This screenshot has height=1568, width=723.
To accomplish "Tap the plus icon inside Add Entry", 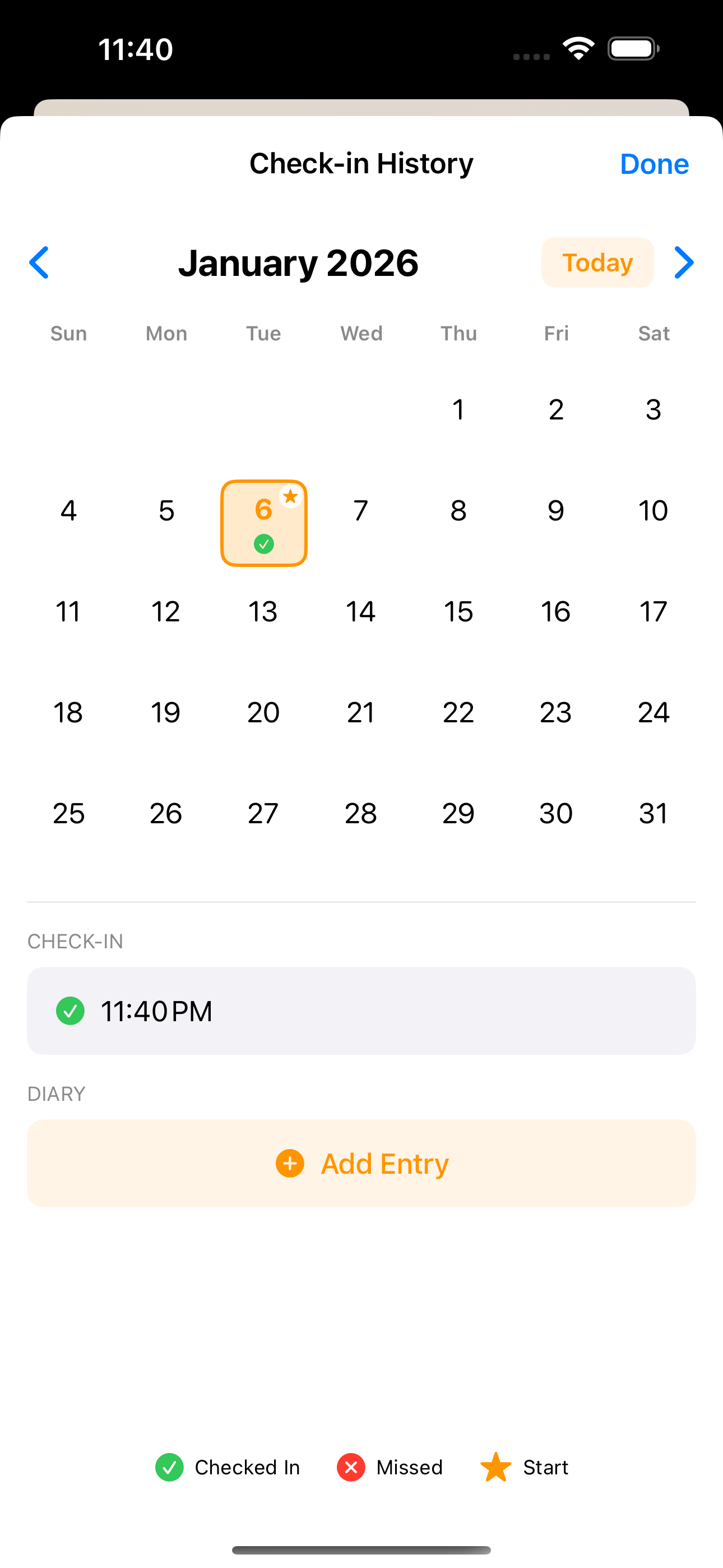I will pyautogui.click(x=289, y=1163).
